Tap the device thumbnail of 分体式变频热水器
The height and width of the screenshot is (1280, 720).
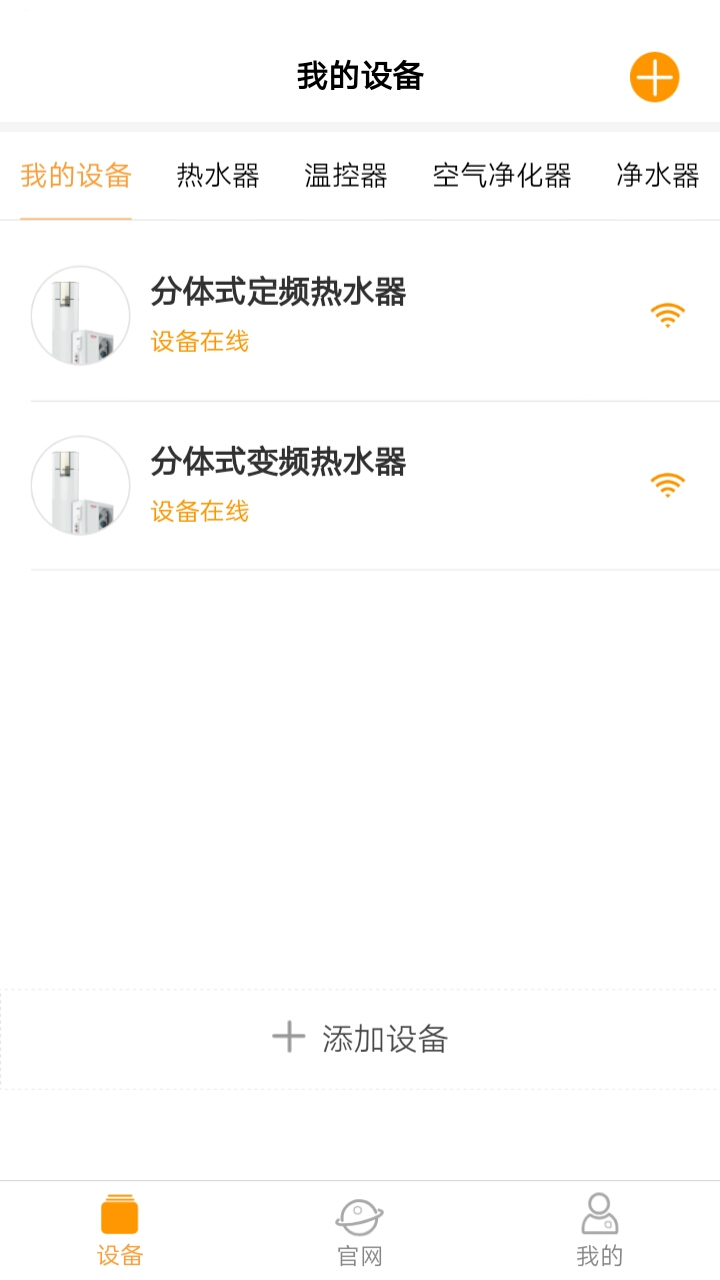tap(80, 484)
